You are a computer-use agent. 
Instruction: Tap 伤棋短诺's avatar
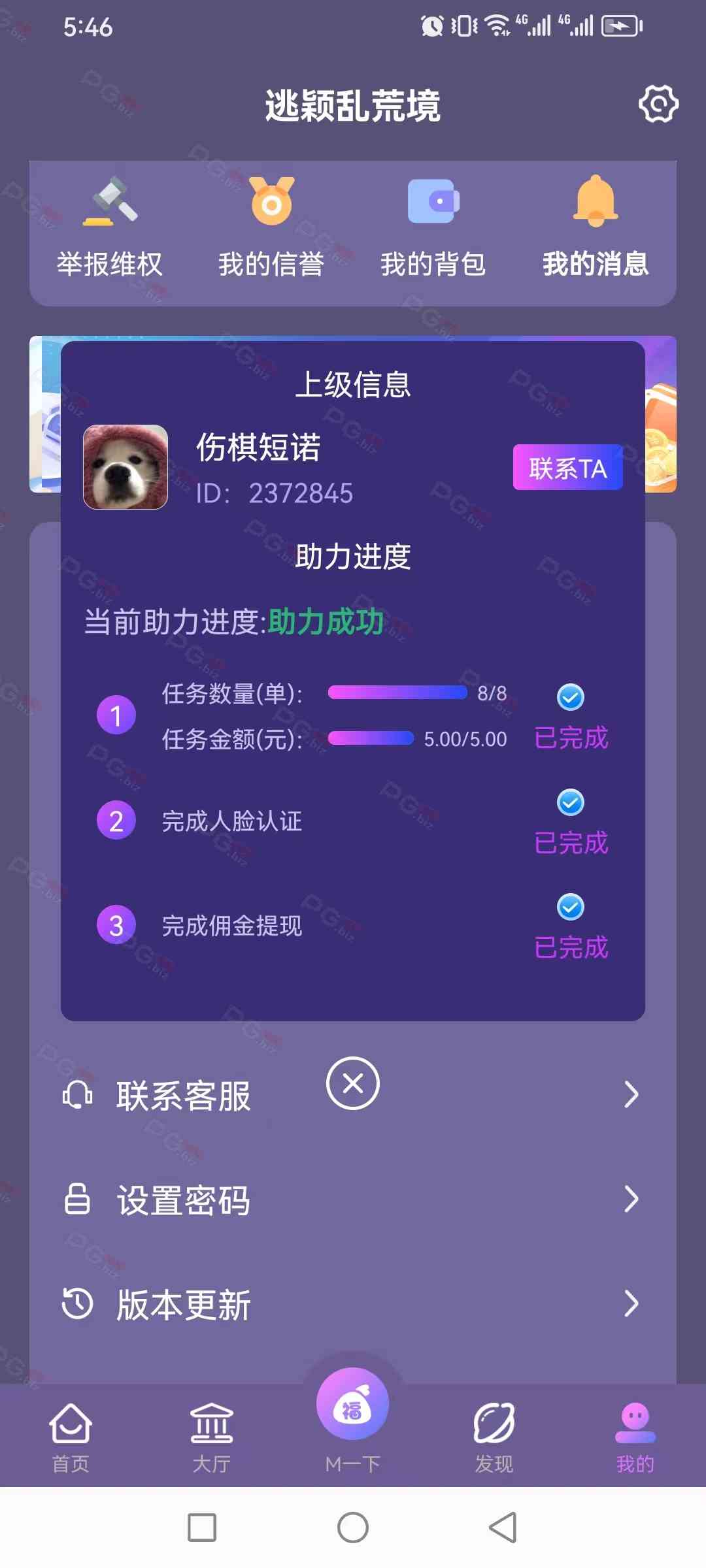(126, 467)
